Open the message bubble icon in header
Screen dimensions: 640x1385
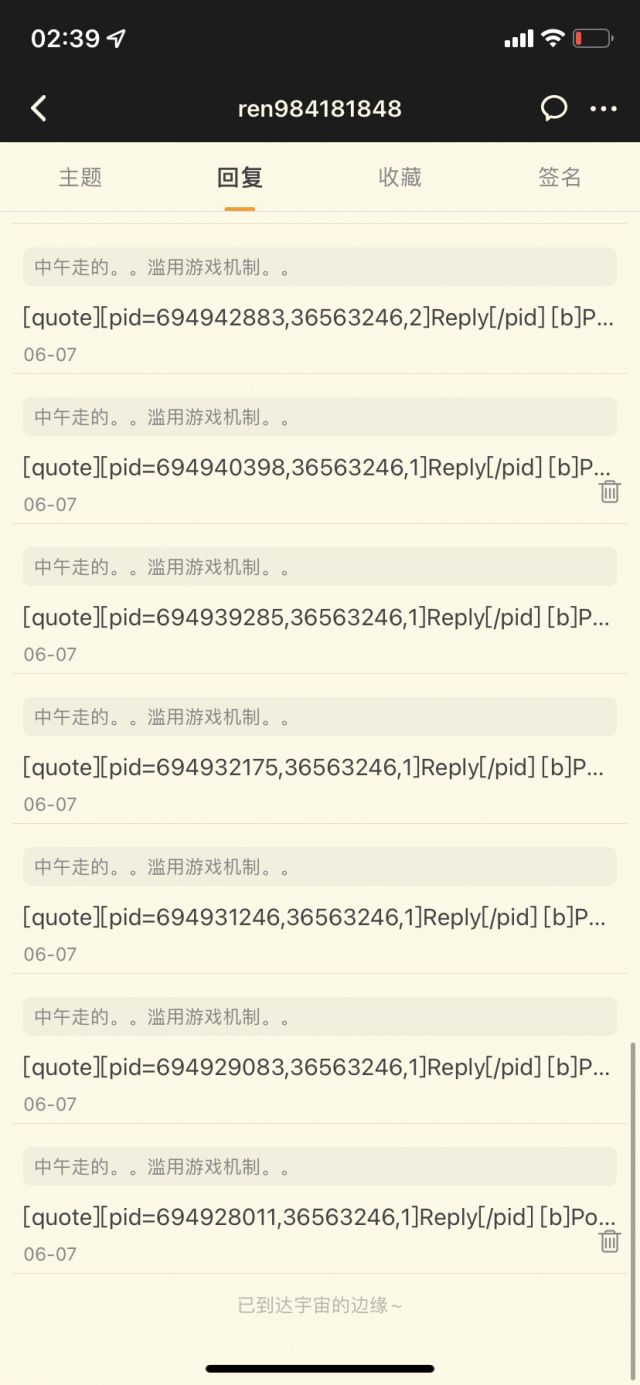coord(554,108)
